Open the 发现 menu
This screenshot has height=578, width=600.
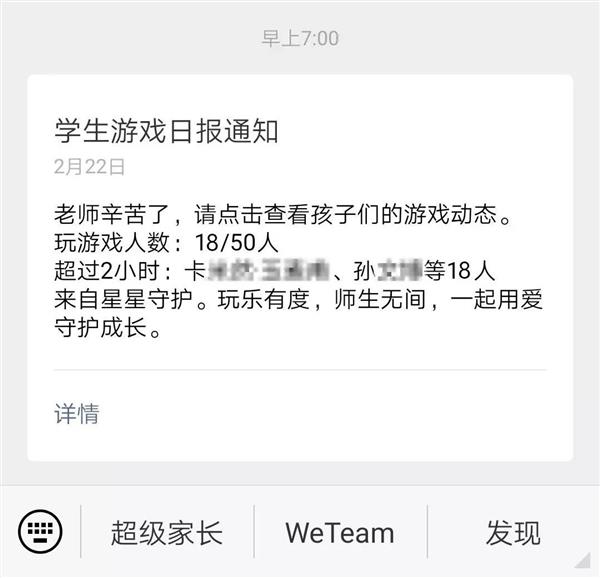click(513, 532)
